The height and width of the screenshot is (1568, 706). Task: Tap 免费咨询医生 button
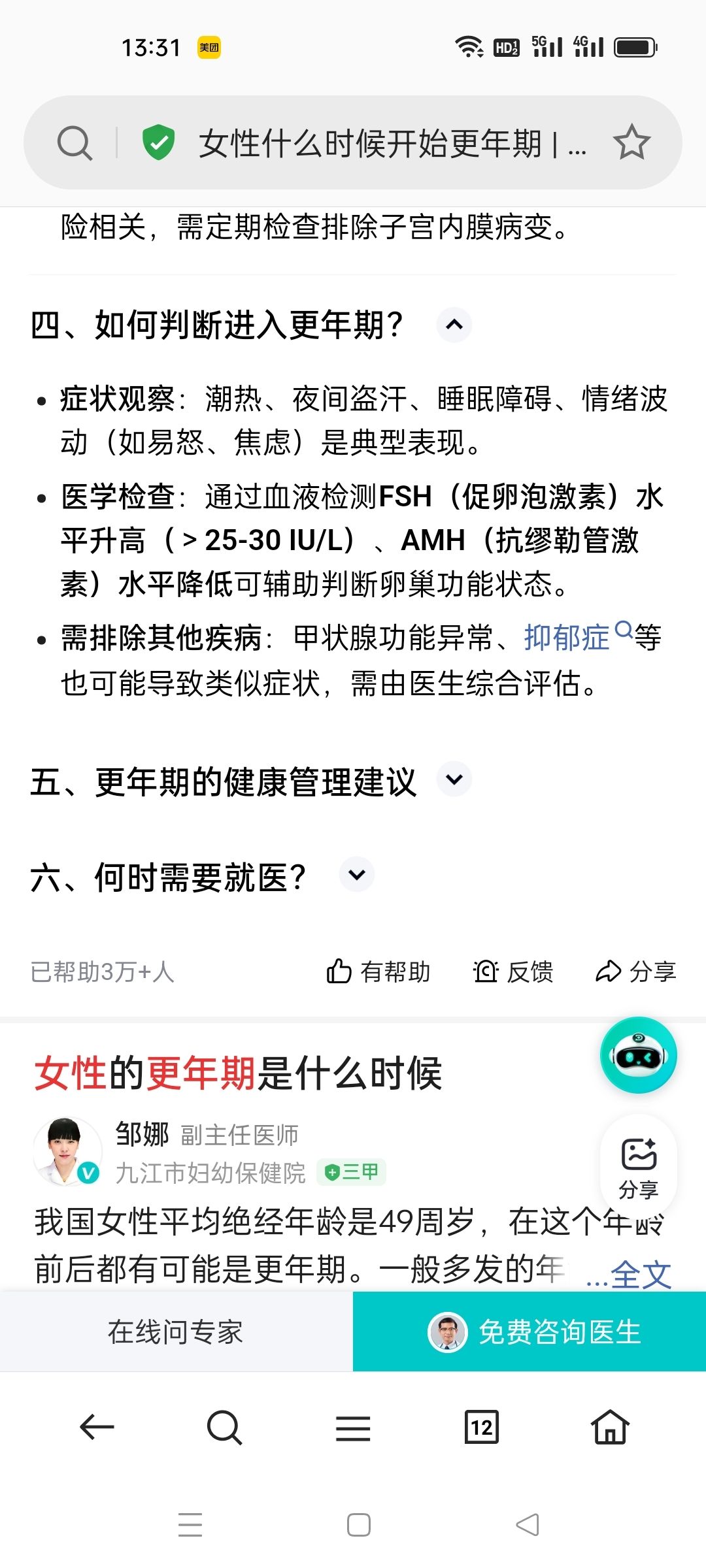point(529,1331)
